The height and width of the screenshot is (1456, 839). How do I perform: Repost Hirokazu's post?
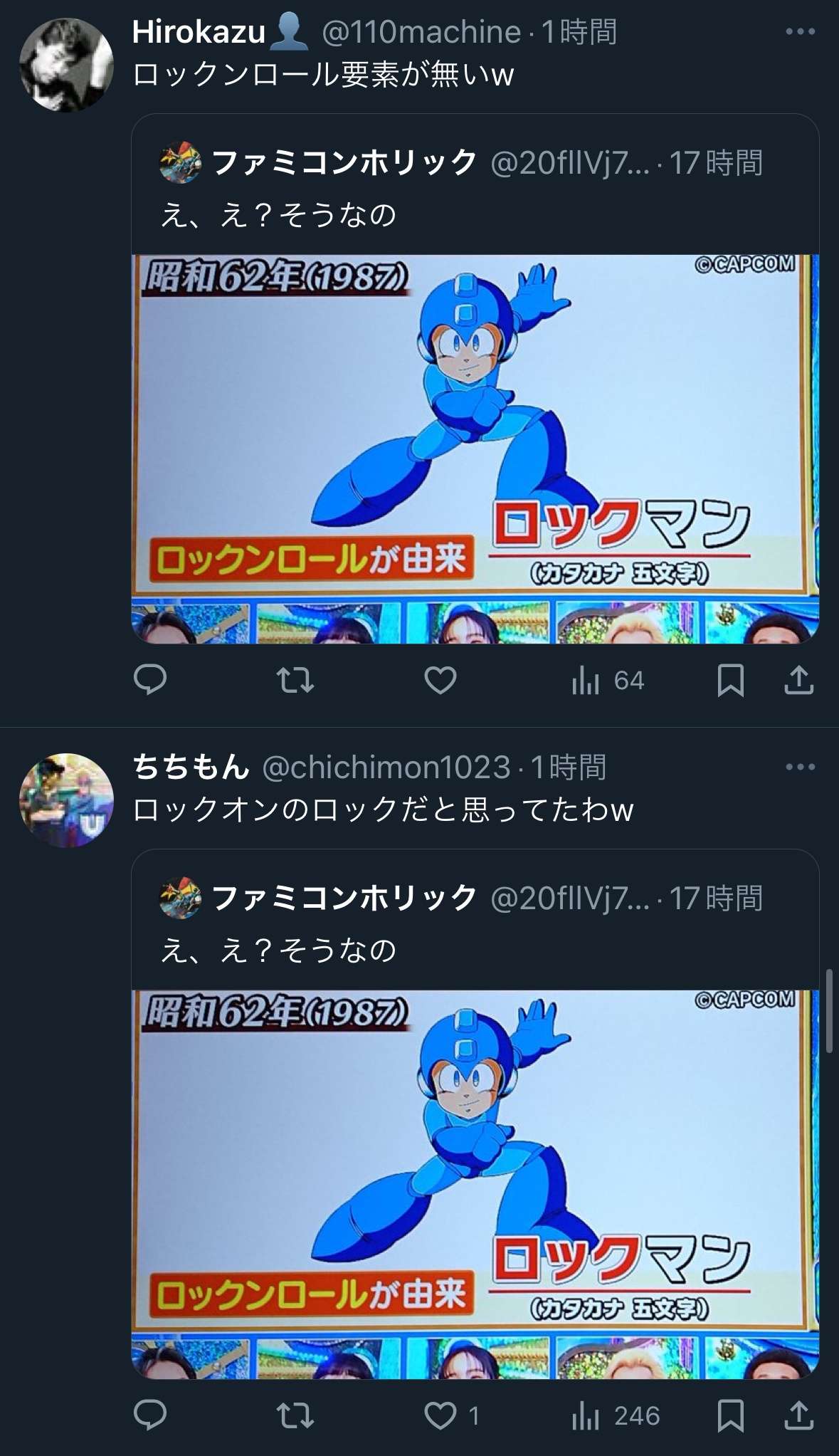coord(295,680)
